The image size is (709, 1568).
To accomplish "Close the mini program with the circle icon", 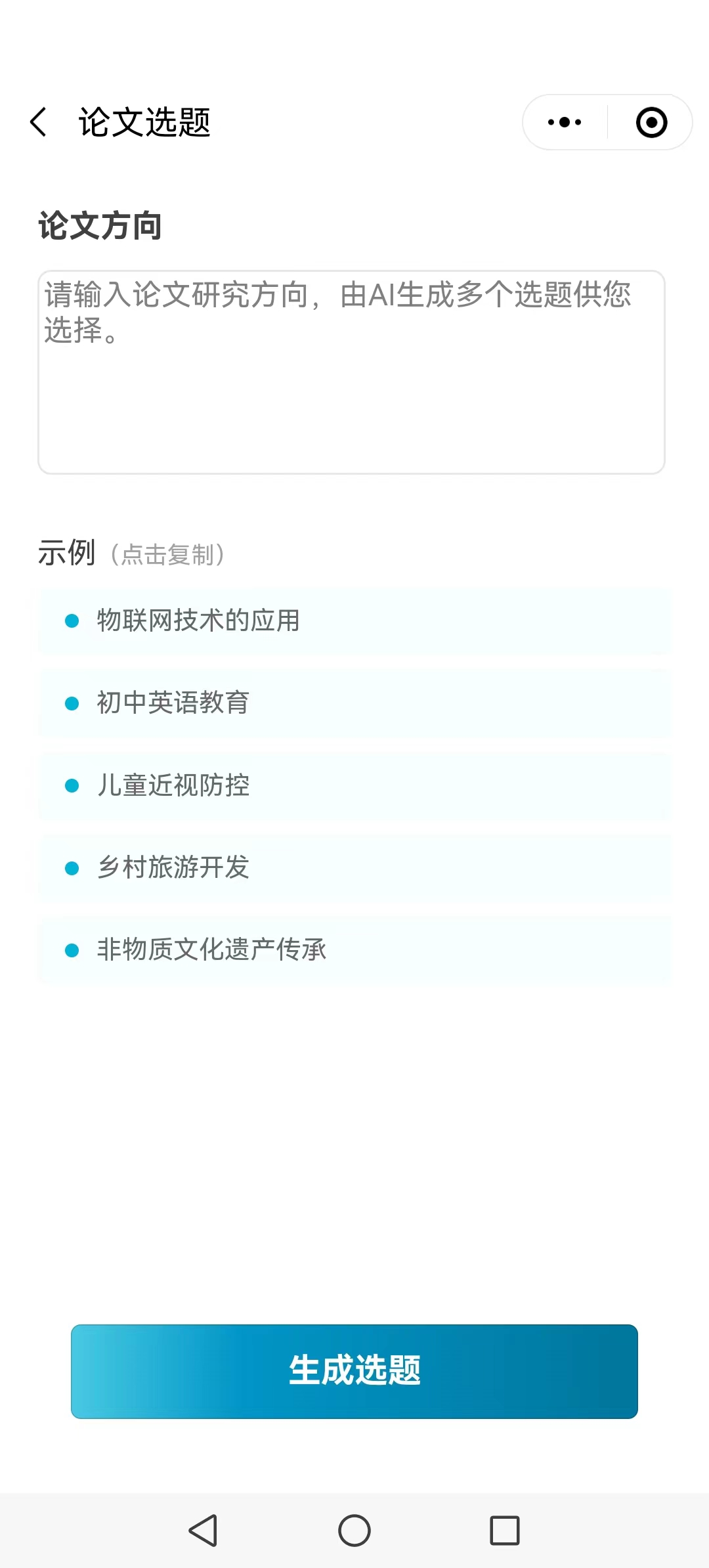I will tap(651, 122).
